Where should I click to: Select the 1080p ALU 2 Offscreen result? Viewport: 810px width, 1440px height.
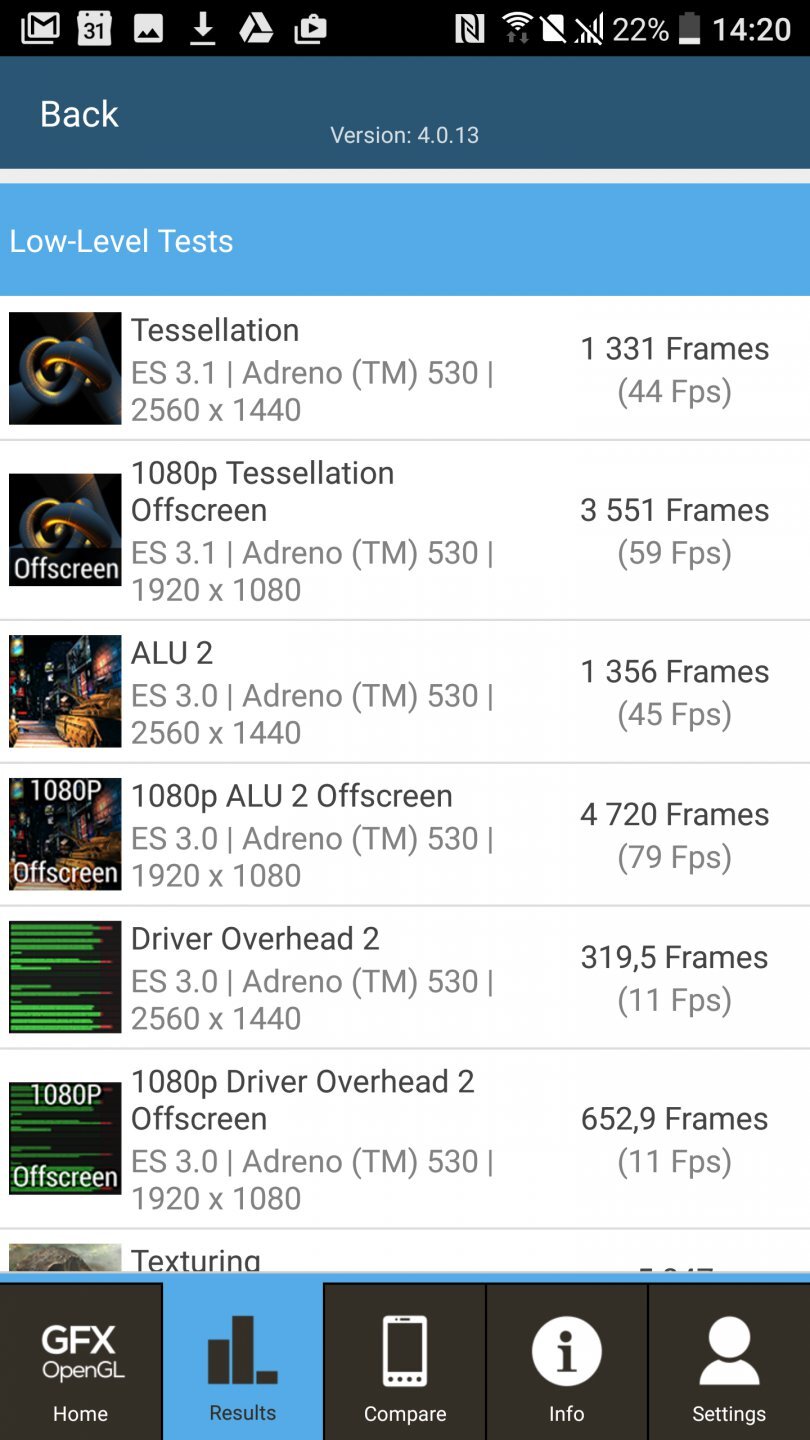404,835
